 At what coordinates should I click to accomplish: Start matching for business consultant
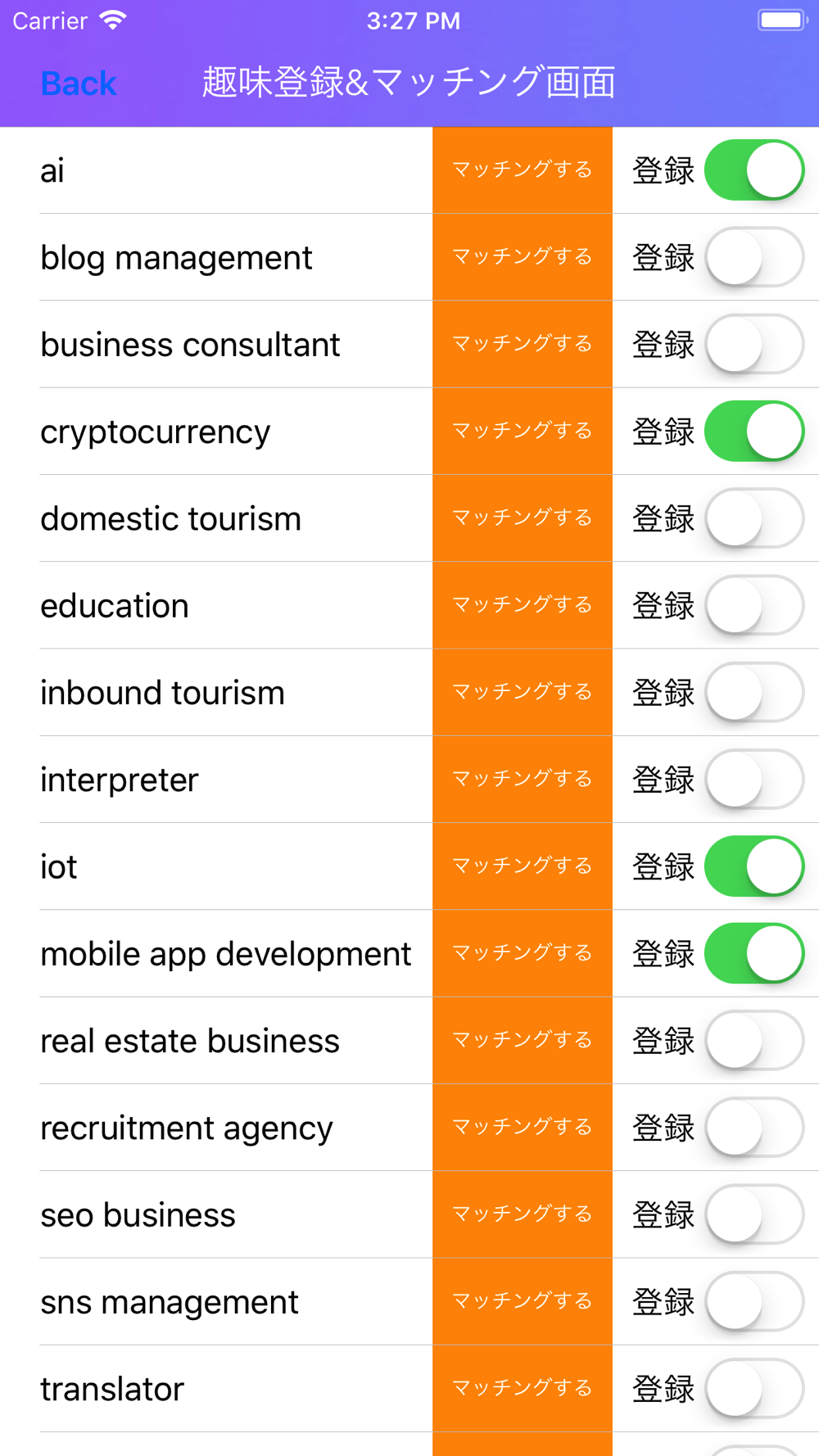(522, 344)
